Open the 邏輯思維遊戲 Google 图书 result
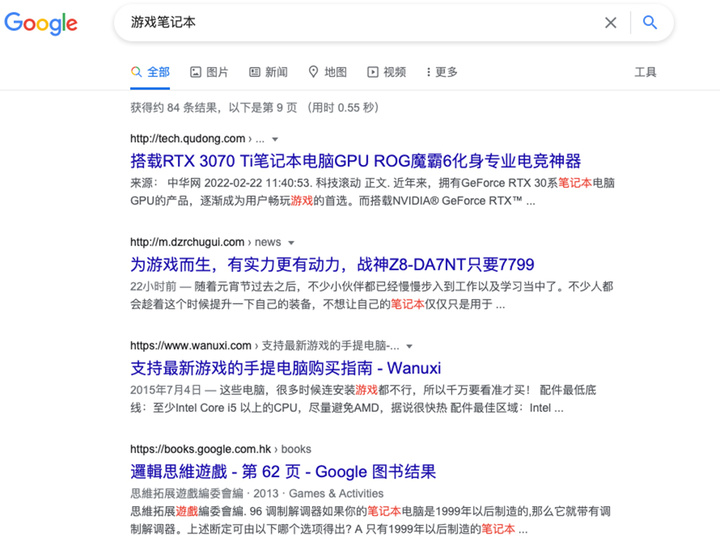The width and height of the screenshot is (720, 550). click(283, 471)
